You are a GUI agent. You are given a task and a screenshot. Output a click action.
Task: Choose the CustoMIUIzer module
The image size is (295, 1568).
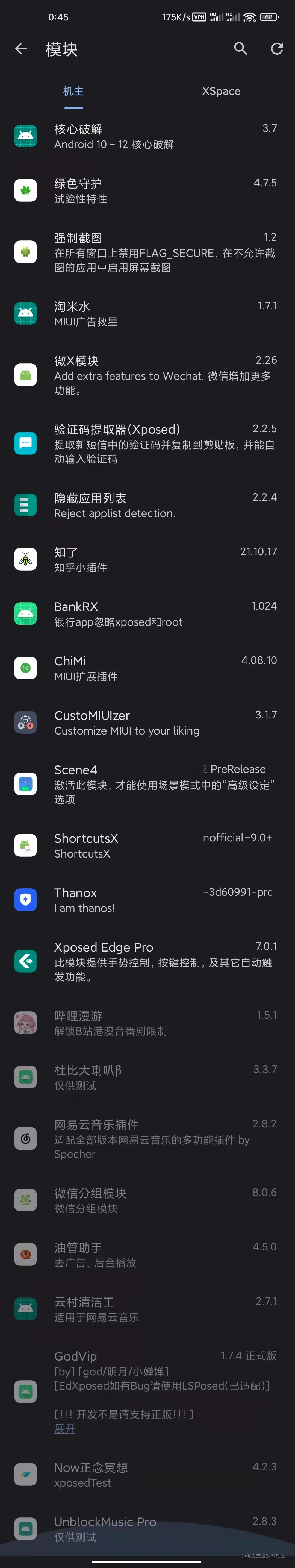[146, 723]
